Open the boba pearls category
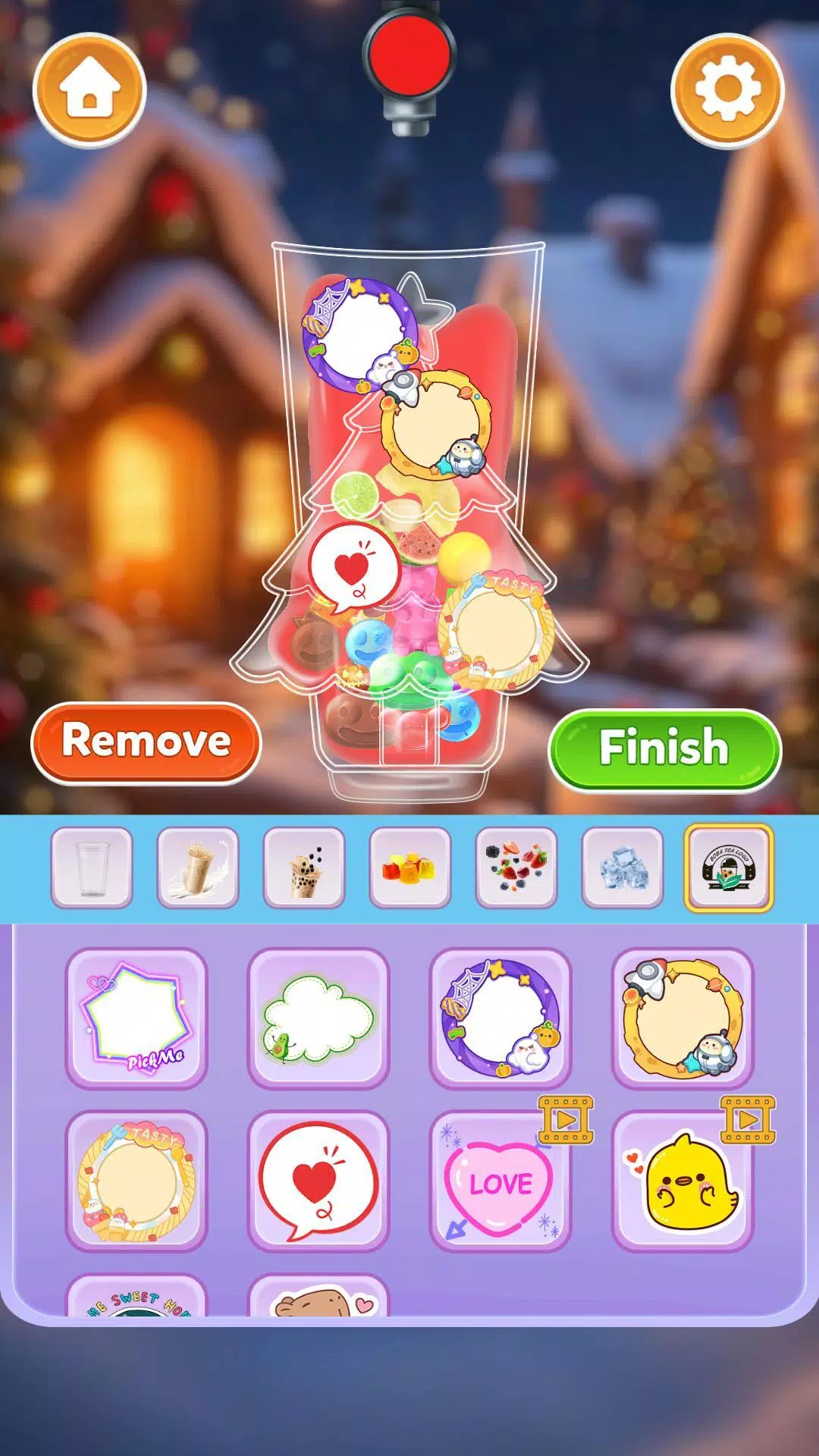 [x=304, y=868]
